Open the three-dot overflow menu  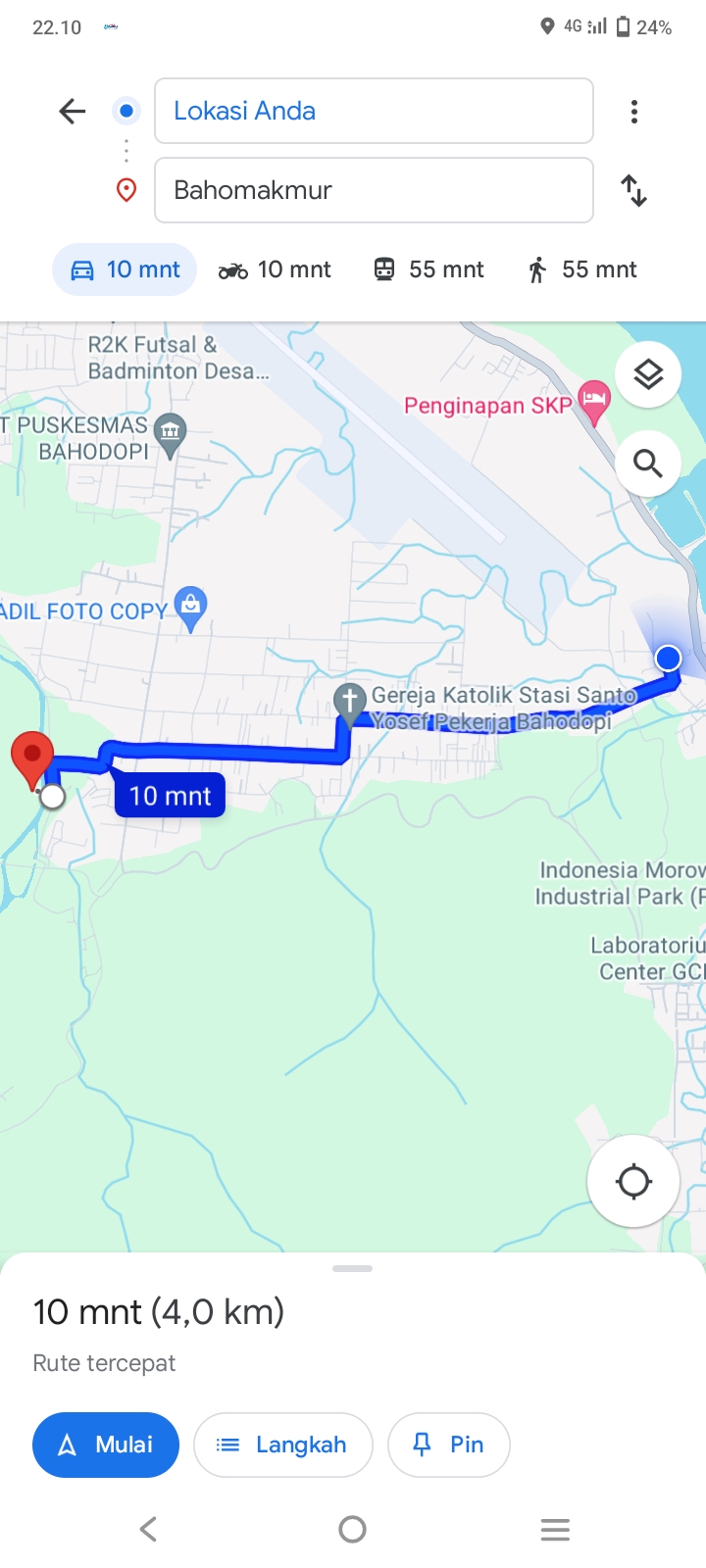pyautogui.click(x=634, y=112)
